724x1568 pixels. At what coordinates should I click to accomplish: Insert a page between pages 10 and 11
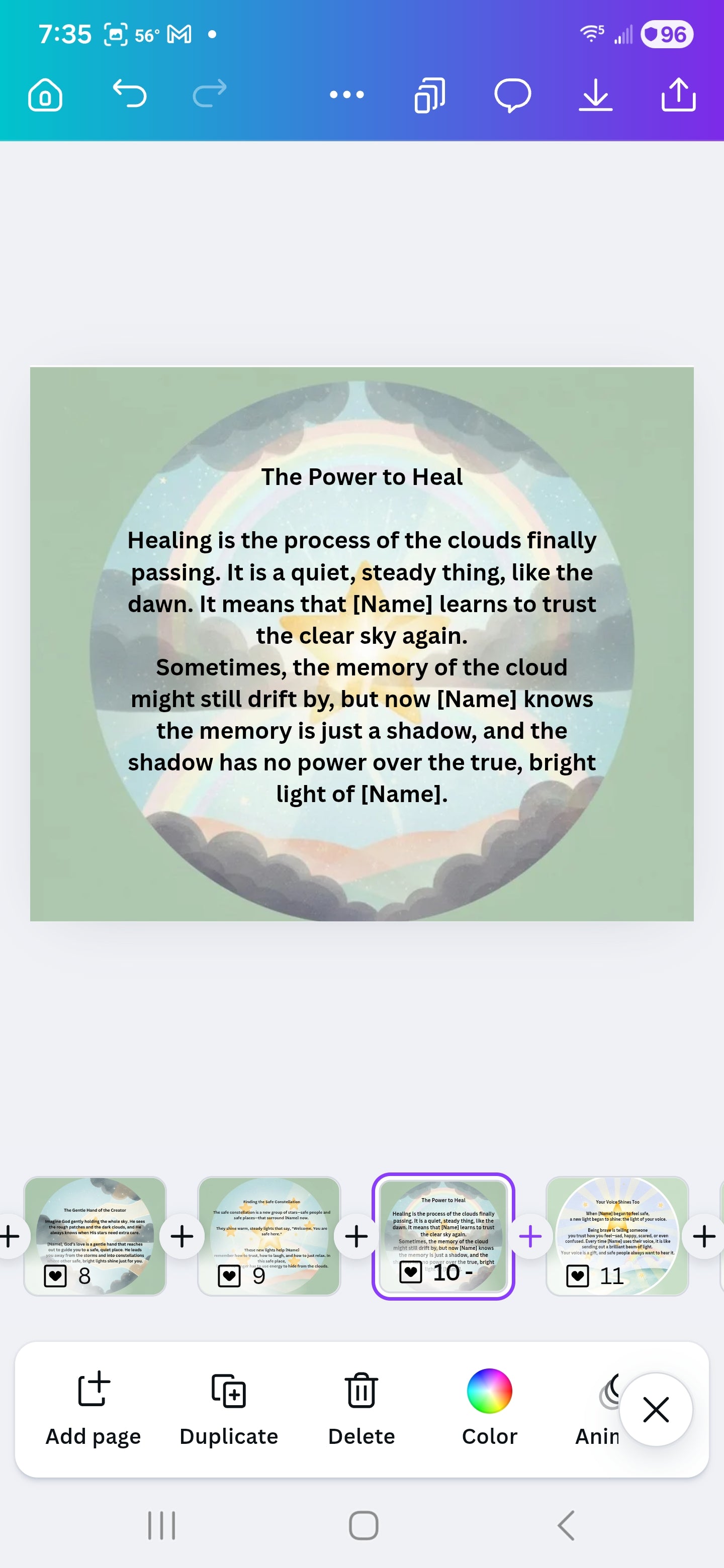[530, 1236]
